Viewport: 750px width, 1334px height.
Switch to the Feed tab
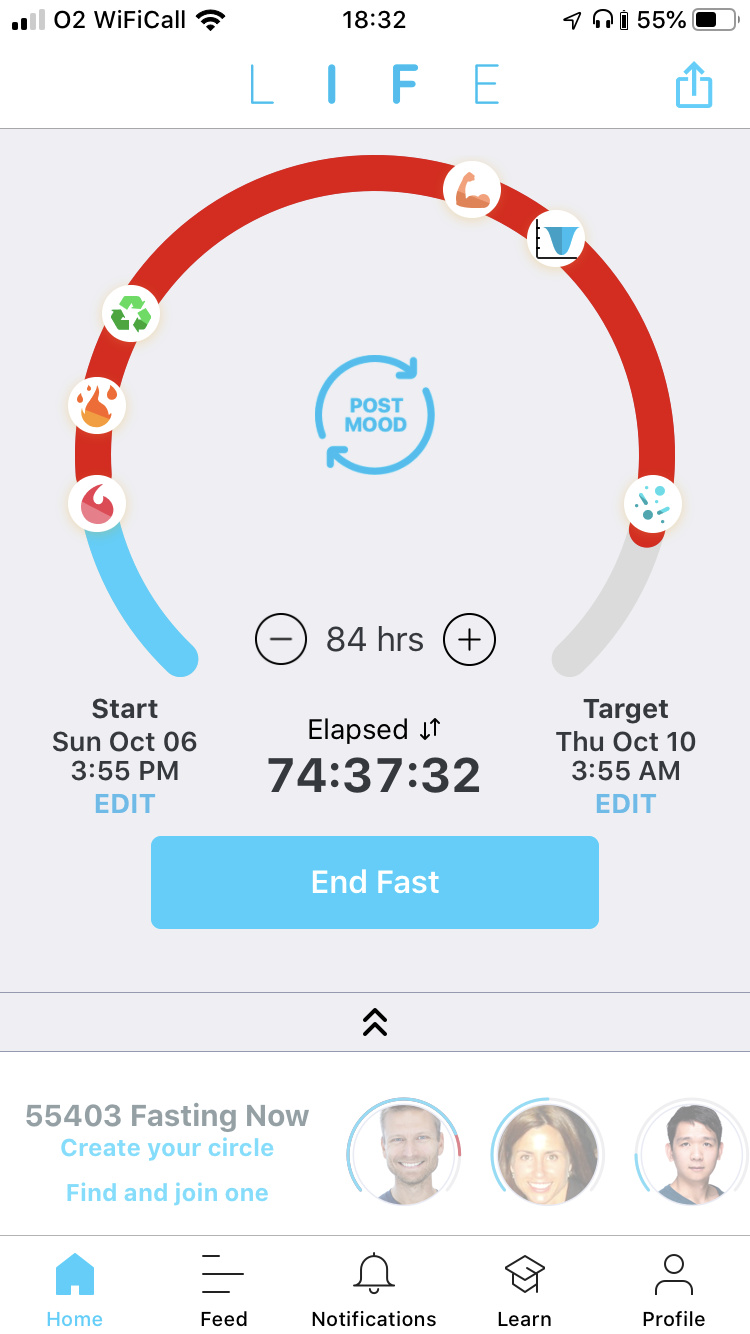tap(224, 1290)
